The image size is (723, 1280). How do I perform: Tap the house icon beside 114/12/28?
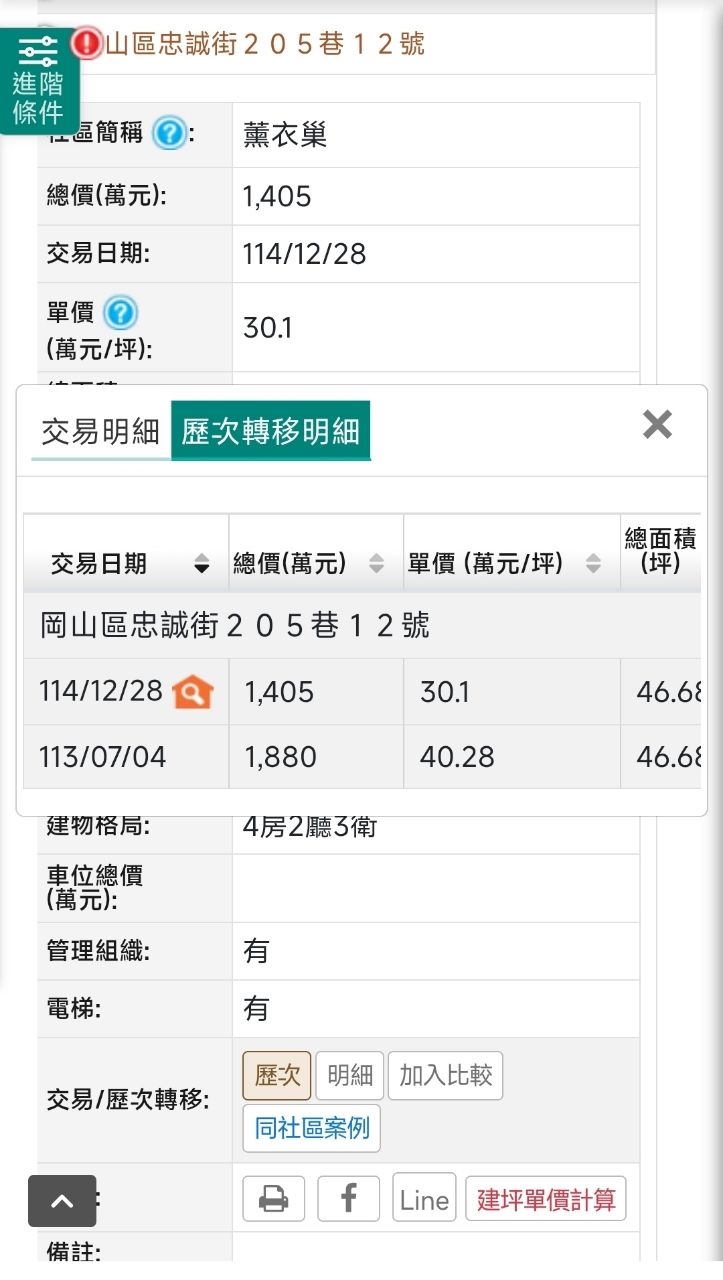point(192,692)
